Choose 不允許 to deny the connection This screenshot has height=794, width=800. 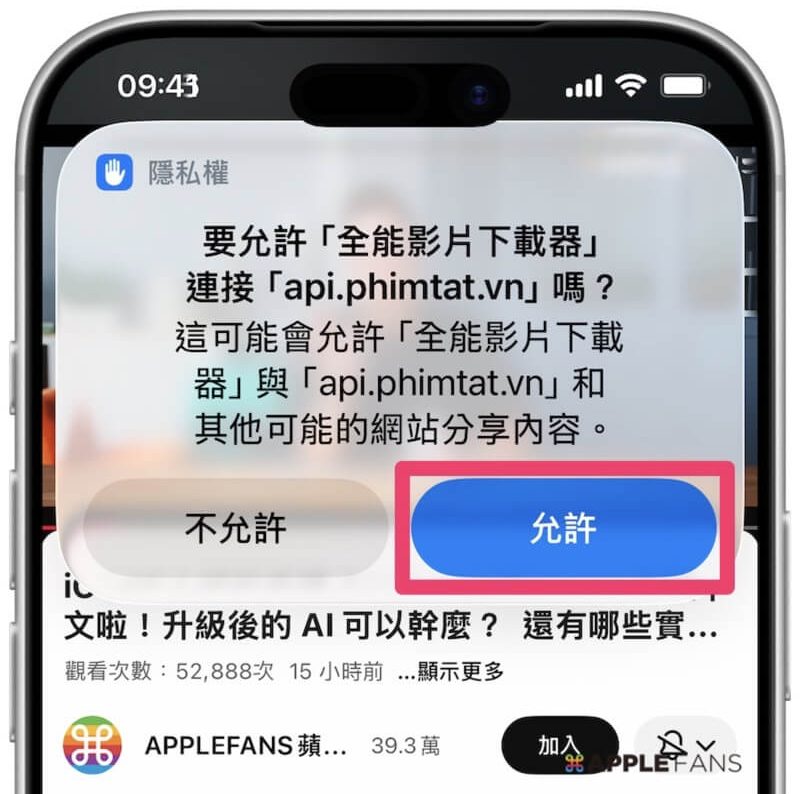[x=235, y=528]
